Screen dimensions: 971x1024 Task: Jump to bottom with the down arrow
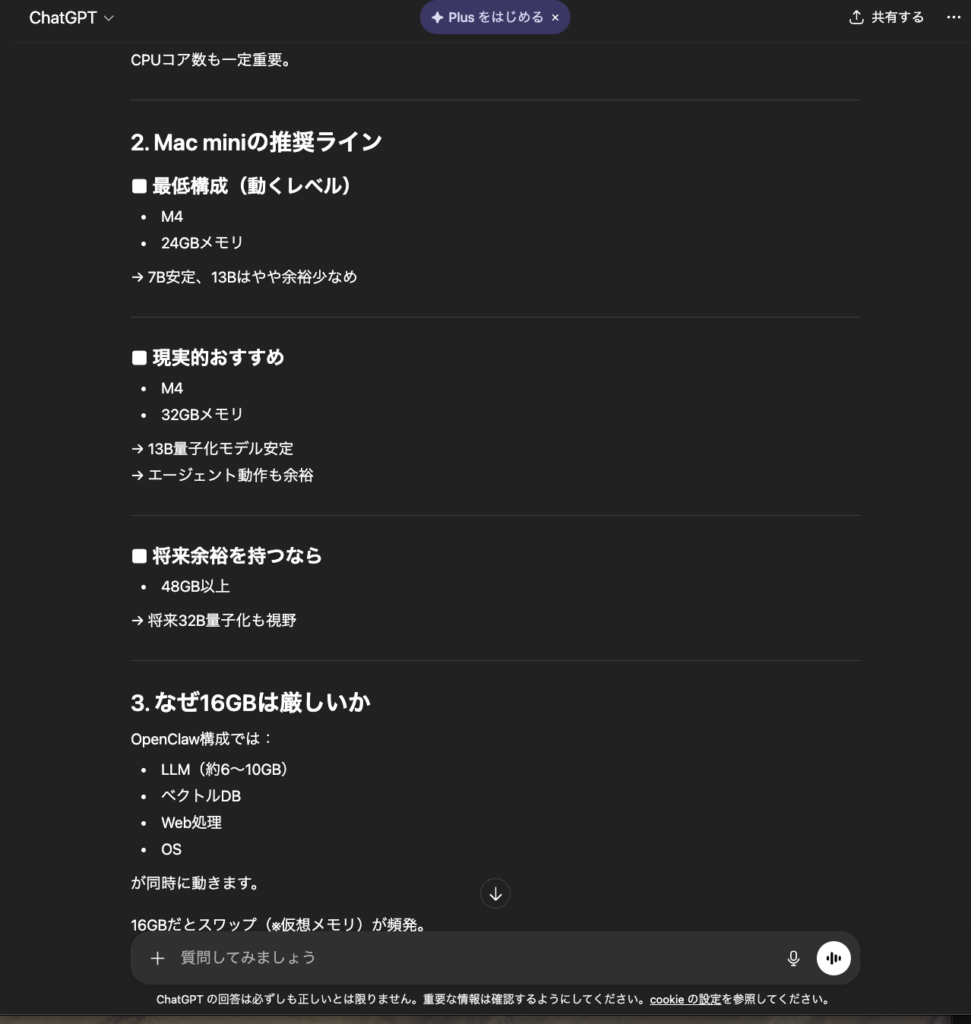(x=495, y=893)
